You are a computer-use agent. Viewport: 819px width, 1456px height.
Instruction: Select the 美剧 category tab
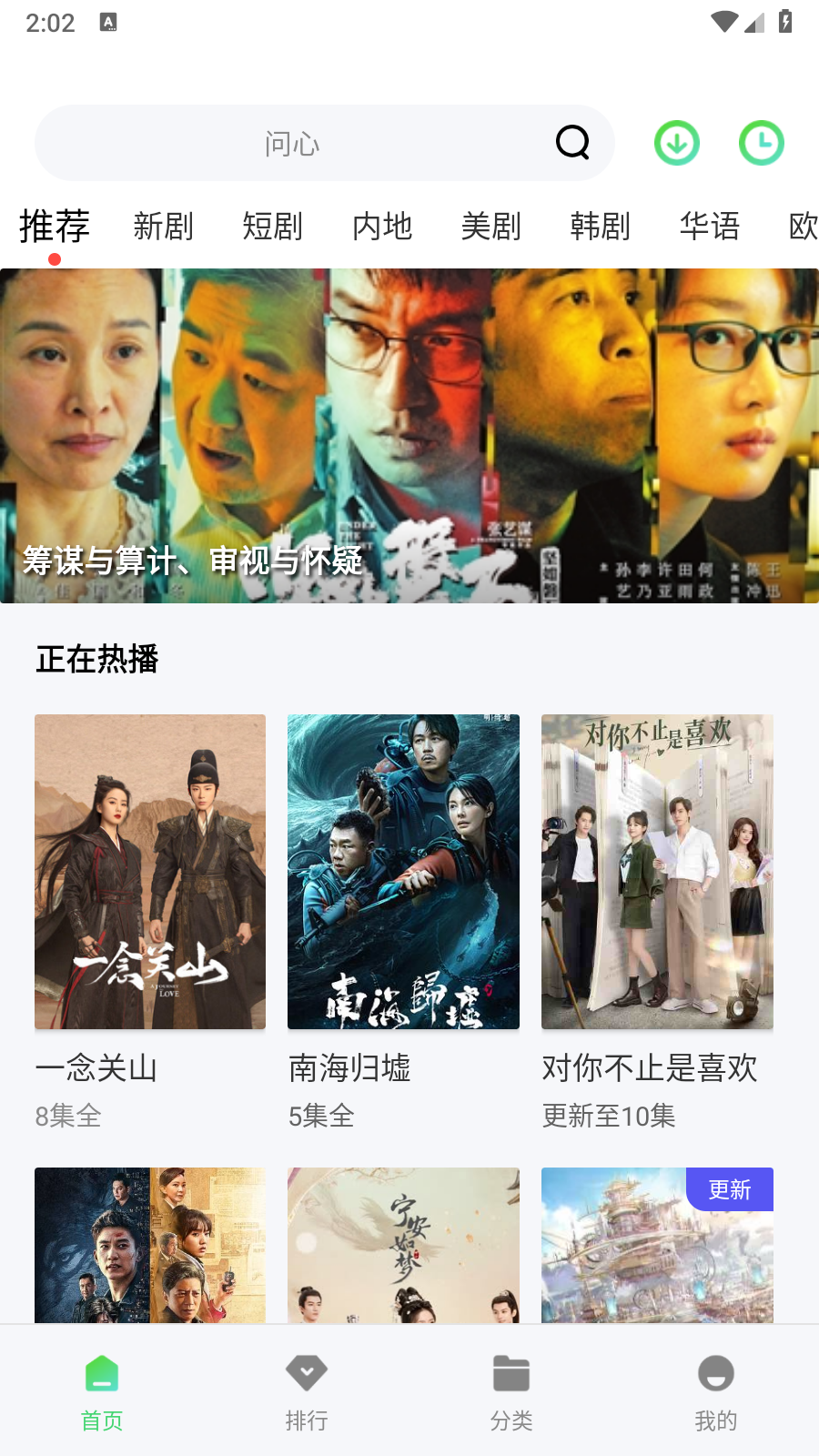pos(490,227)
